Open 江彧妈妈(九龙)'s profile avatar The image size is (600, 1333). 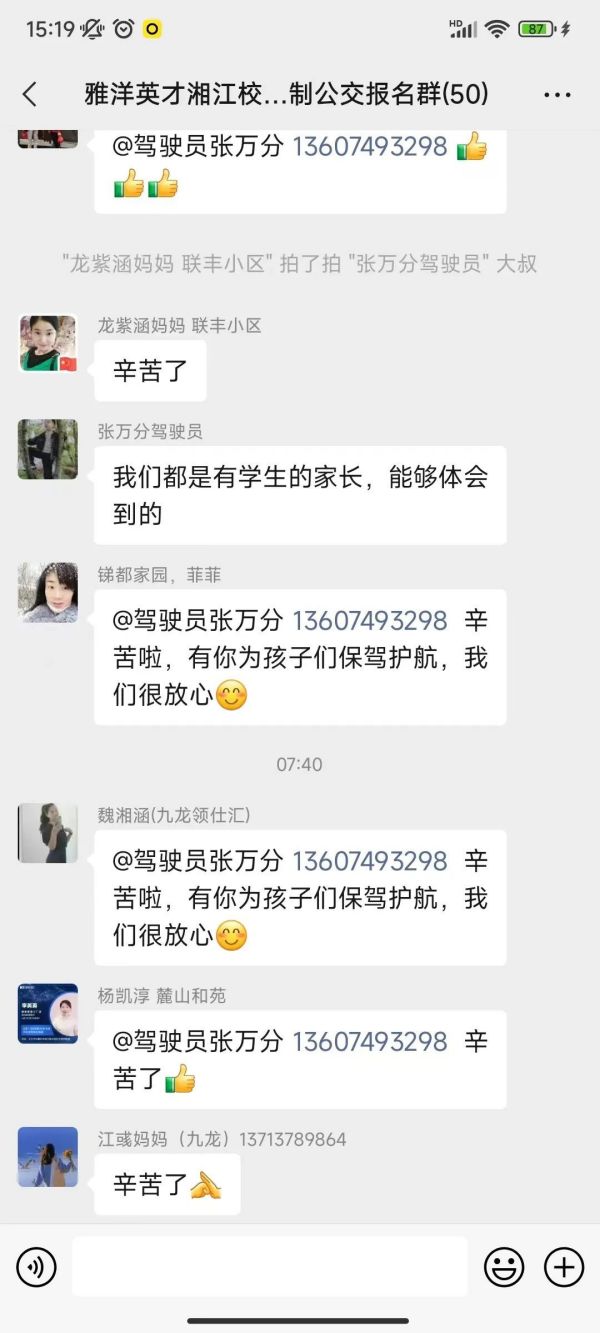tap(48, 1157)
